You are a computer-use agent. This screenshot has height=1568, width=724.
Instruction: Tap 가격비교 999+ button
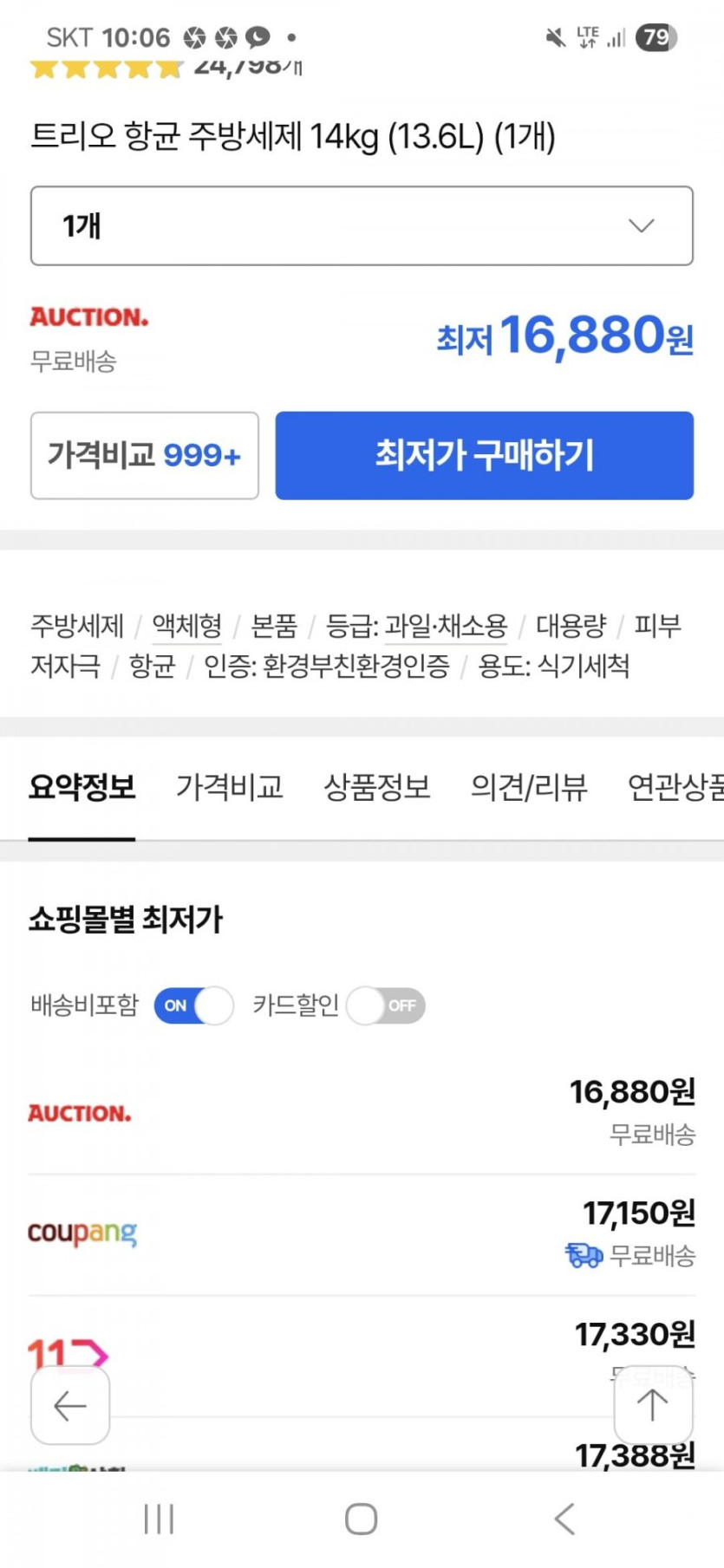tap(145, 455)
